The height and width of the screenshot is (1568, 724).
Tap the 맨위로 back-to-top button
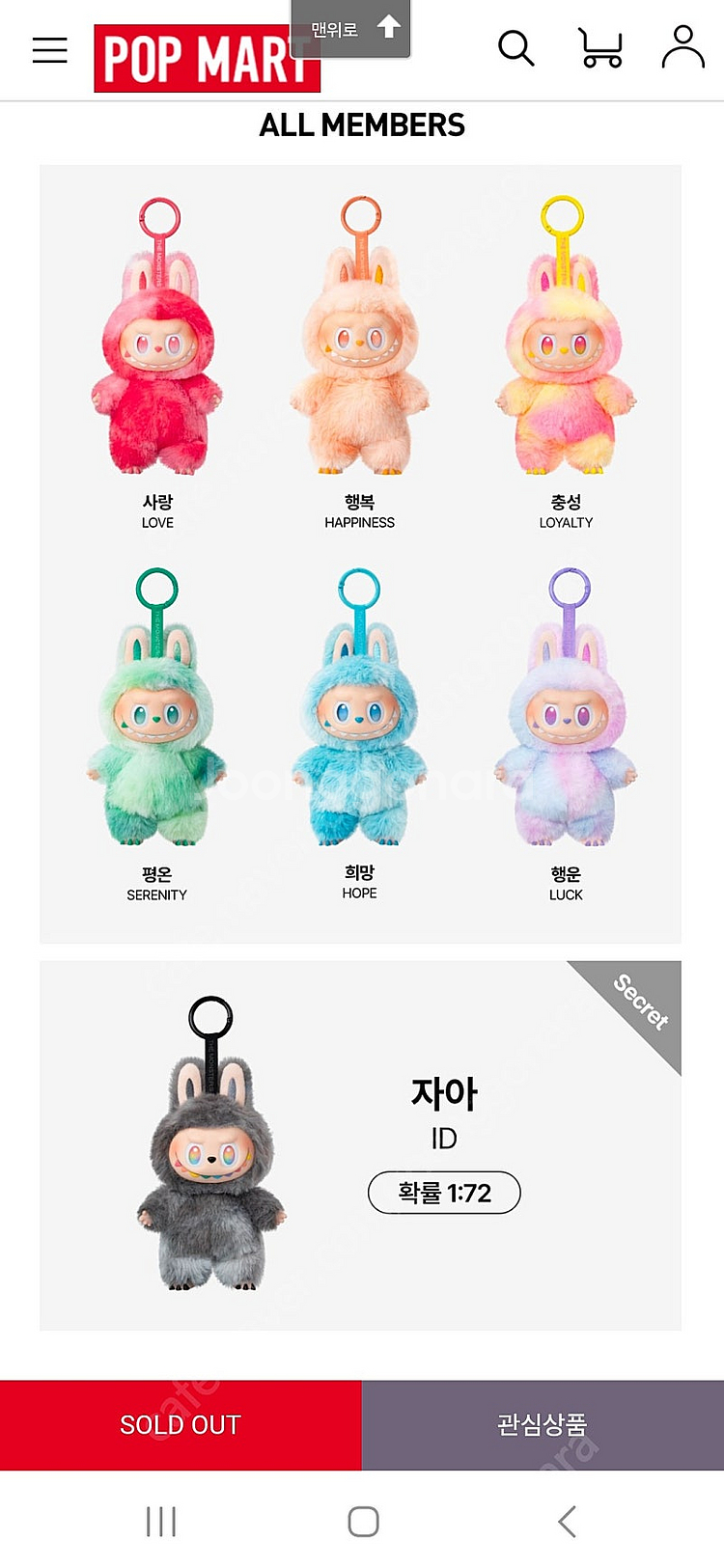[x=351, y=29]
